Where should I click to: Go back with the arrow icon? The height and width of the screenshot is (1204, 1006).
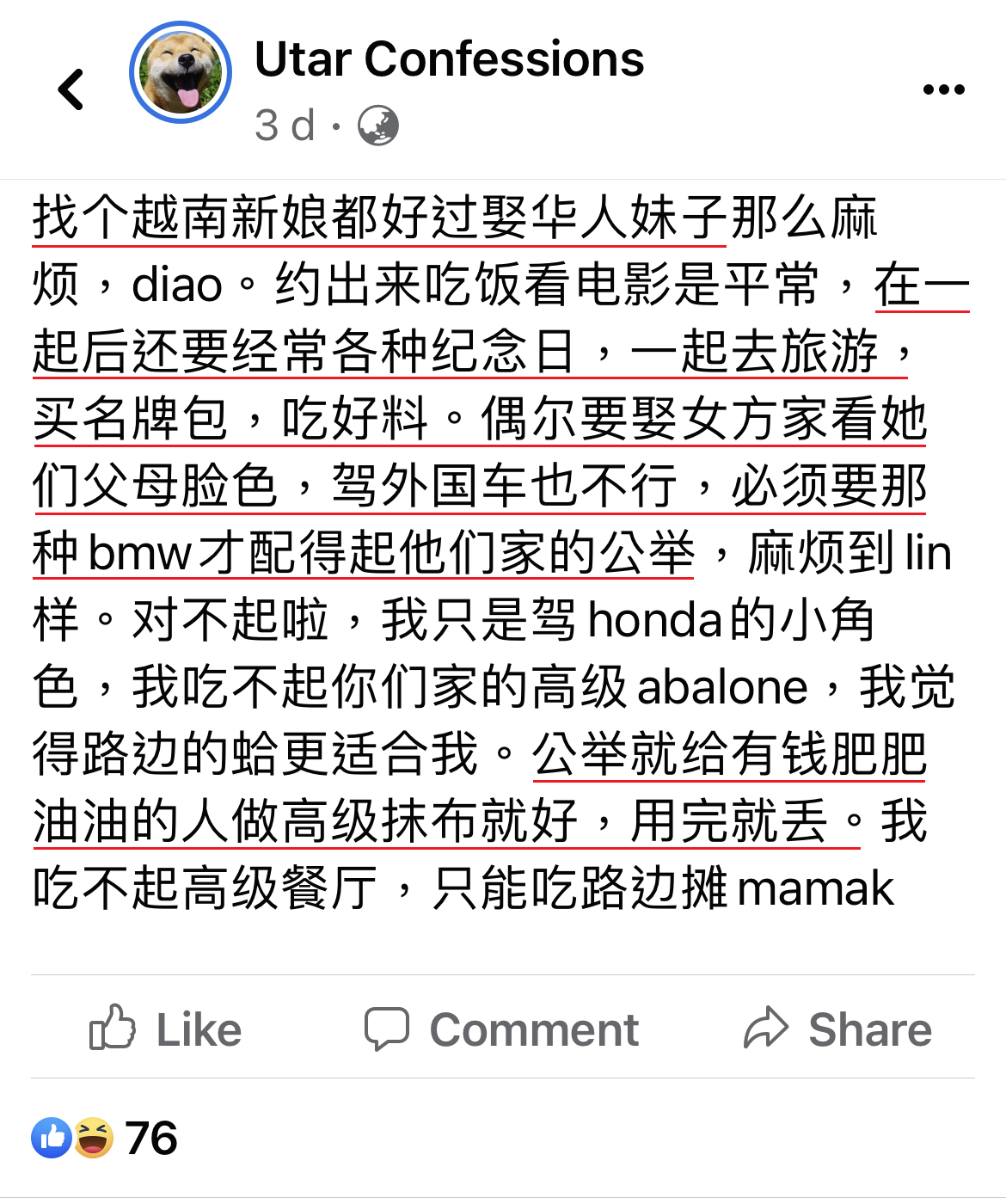(71, 89)
